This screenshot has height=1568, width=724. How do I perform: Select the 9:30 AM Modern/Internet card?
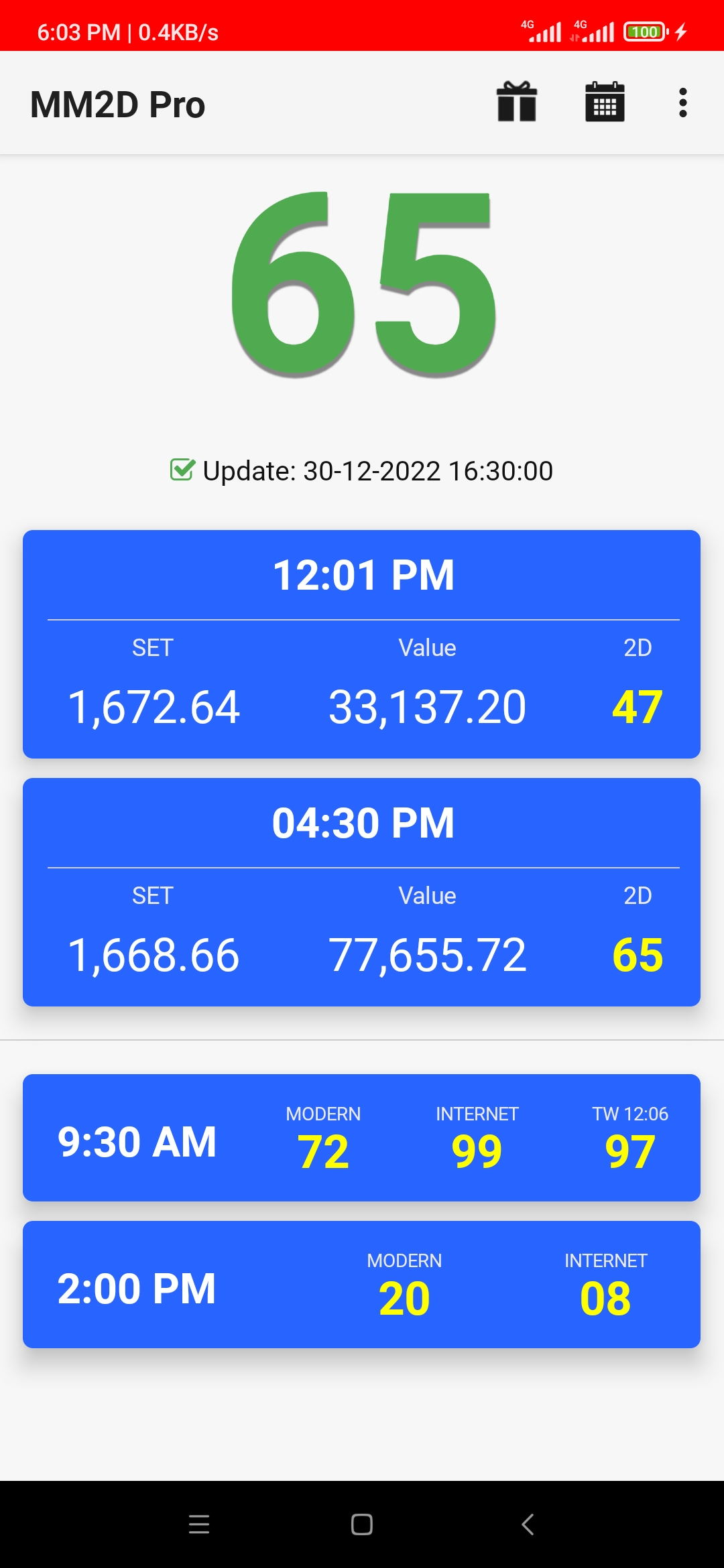(361, 1138)
